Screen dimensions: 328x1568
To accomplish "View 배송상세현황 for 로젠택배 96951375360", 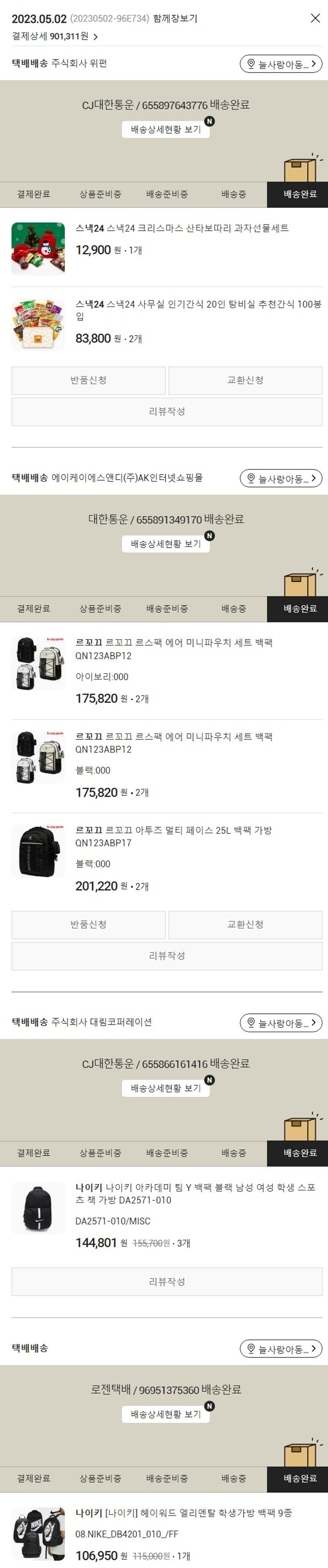I will pyautogui.click(x=165, y=1413).
